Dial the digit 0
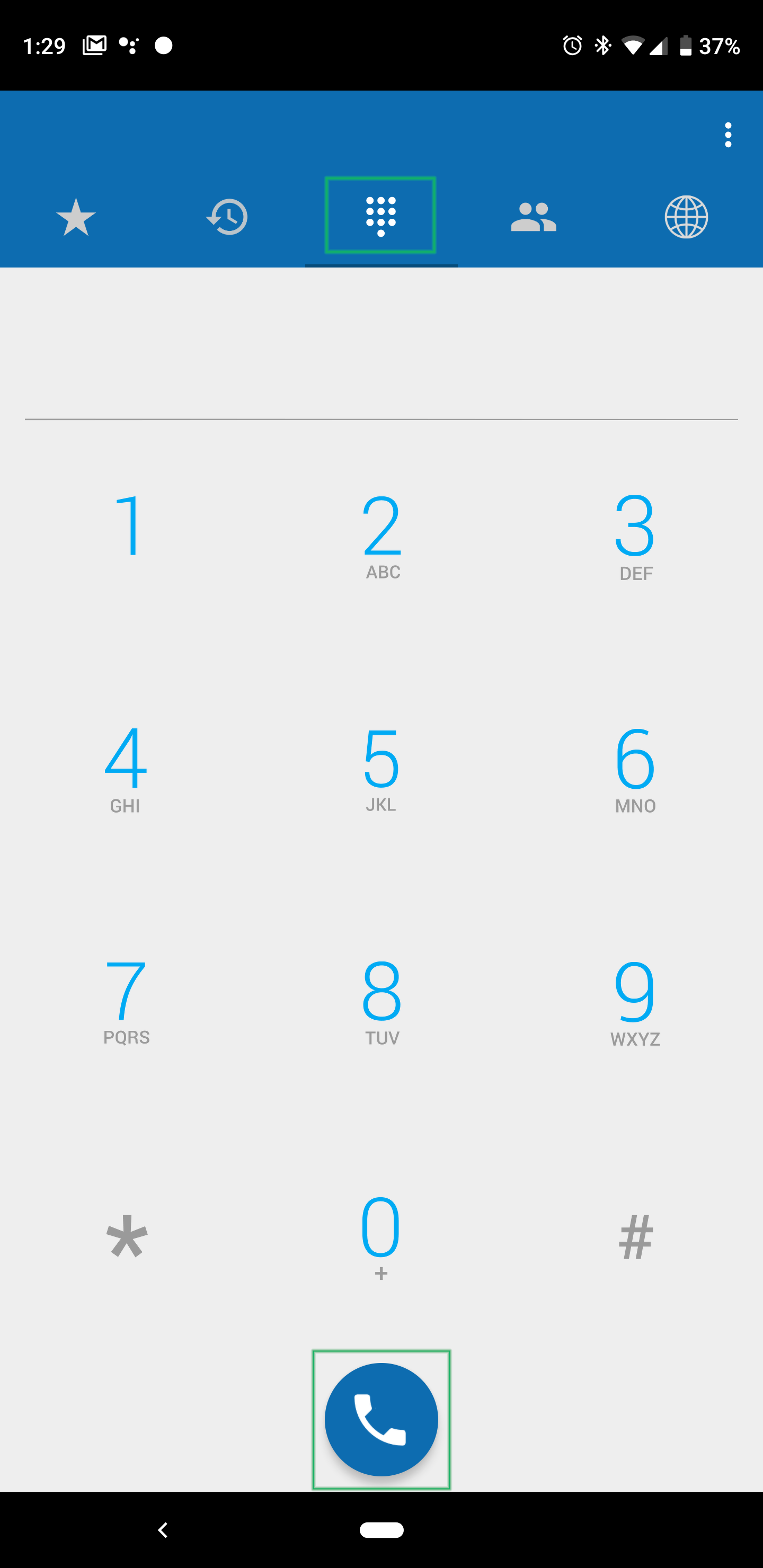Viewport: 763px width, 1568px height. click(x=381, y=1236)
